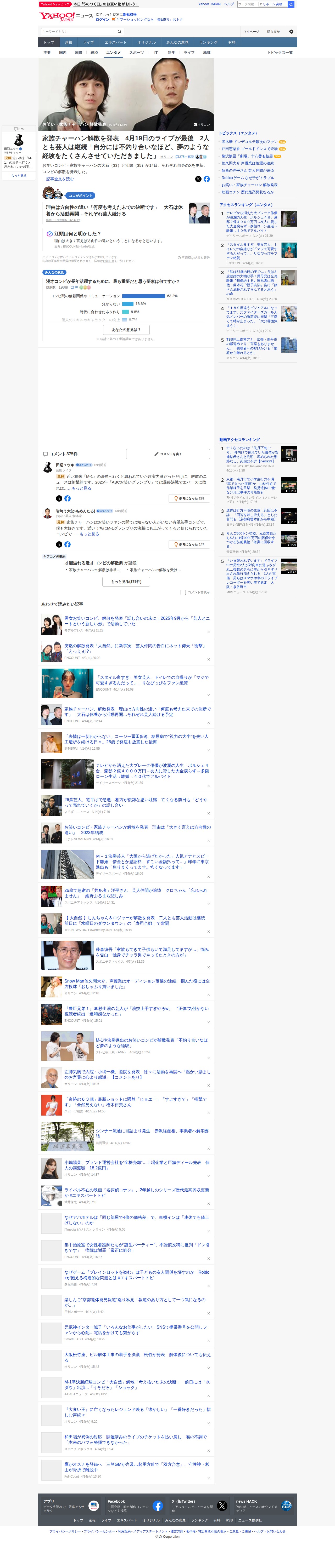This screenshot has height=1568, width=335.
Task: Write a comment with コメントを書く
Action: [168, 454]
